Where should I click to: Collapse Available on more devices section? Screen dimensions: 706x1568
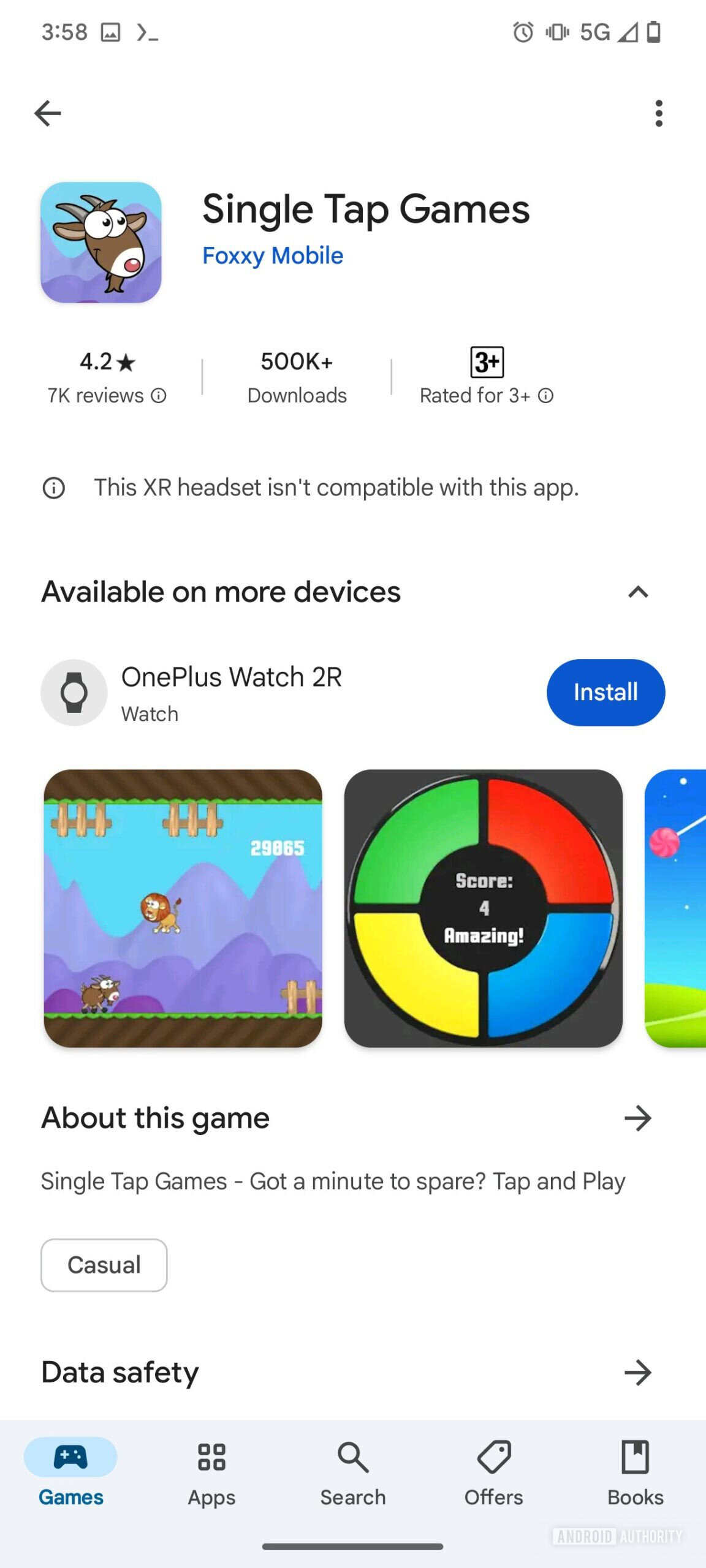pos(637,592)
